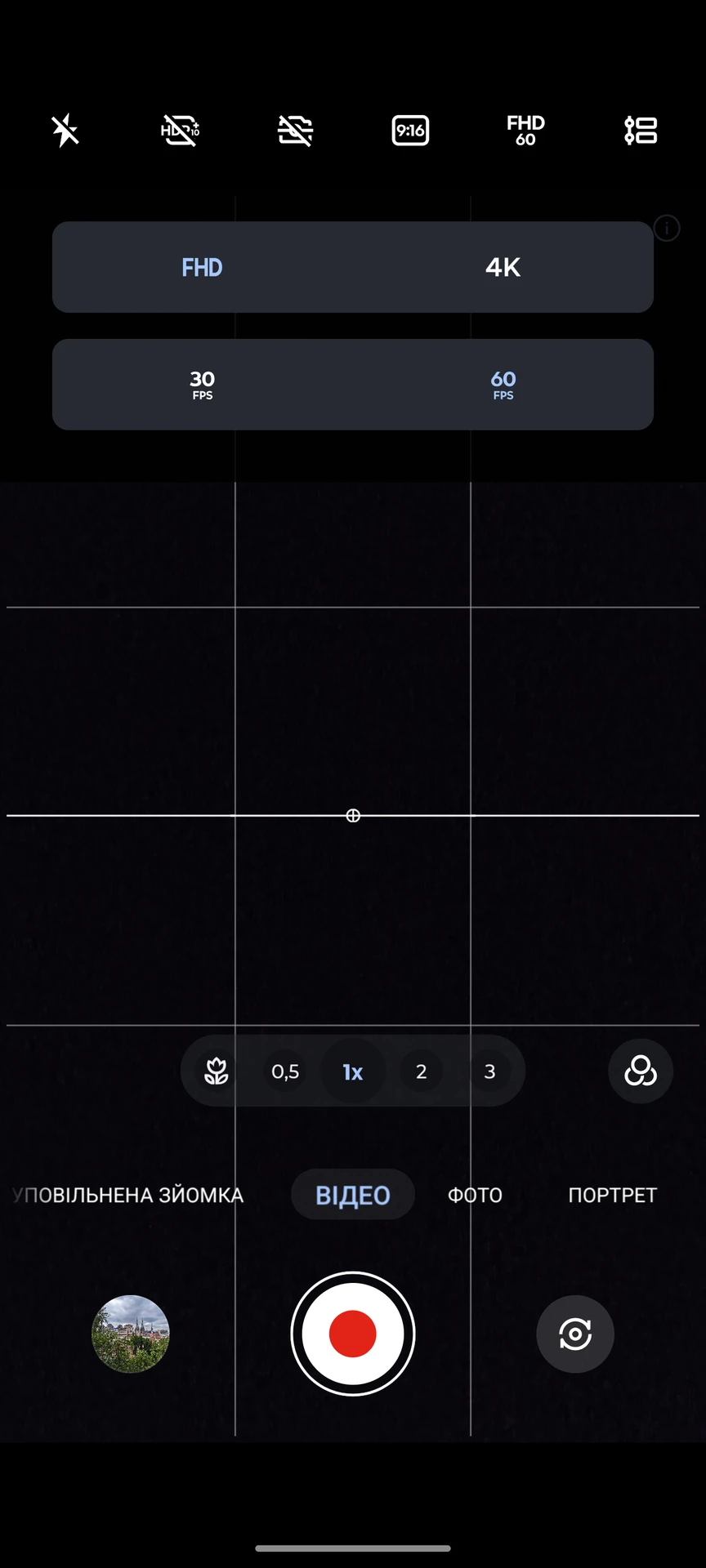
Task: Select 4K resolution
Action: point(503,267)
